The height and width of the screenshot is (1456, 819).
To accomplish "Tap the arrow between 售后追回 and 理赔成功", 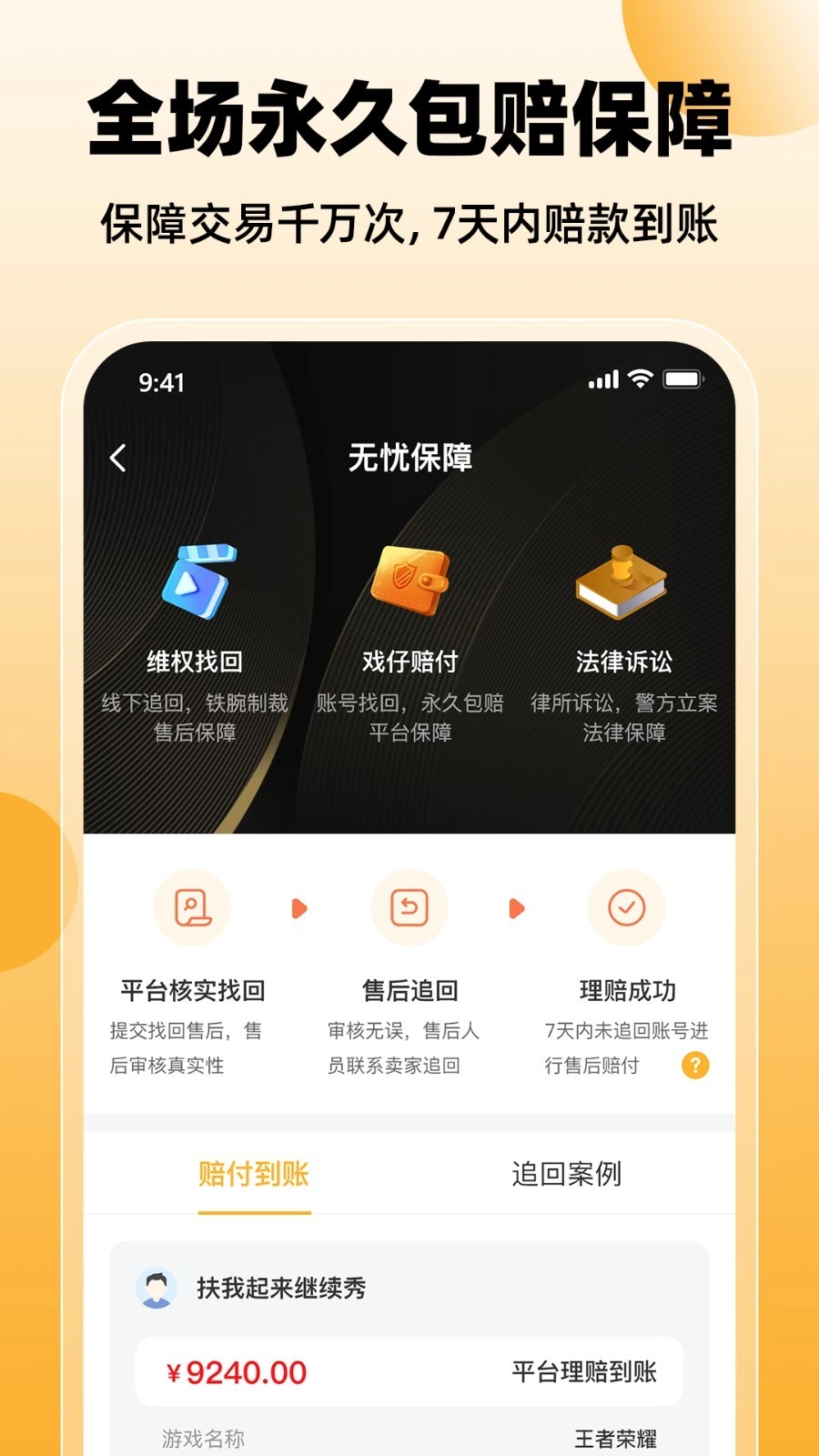I will click(517, 908).
